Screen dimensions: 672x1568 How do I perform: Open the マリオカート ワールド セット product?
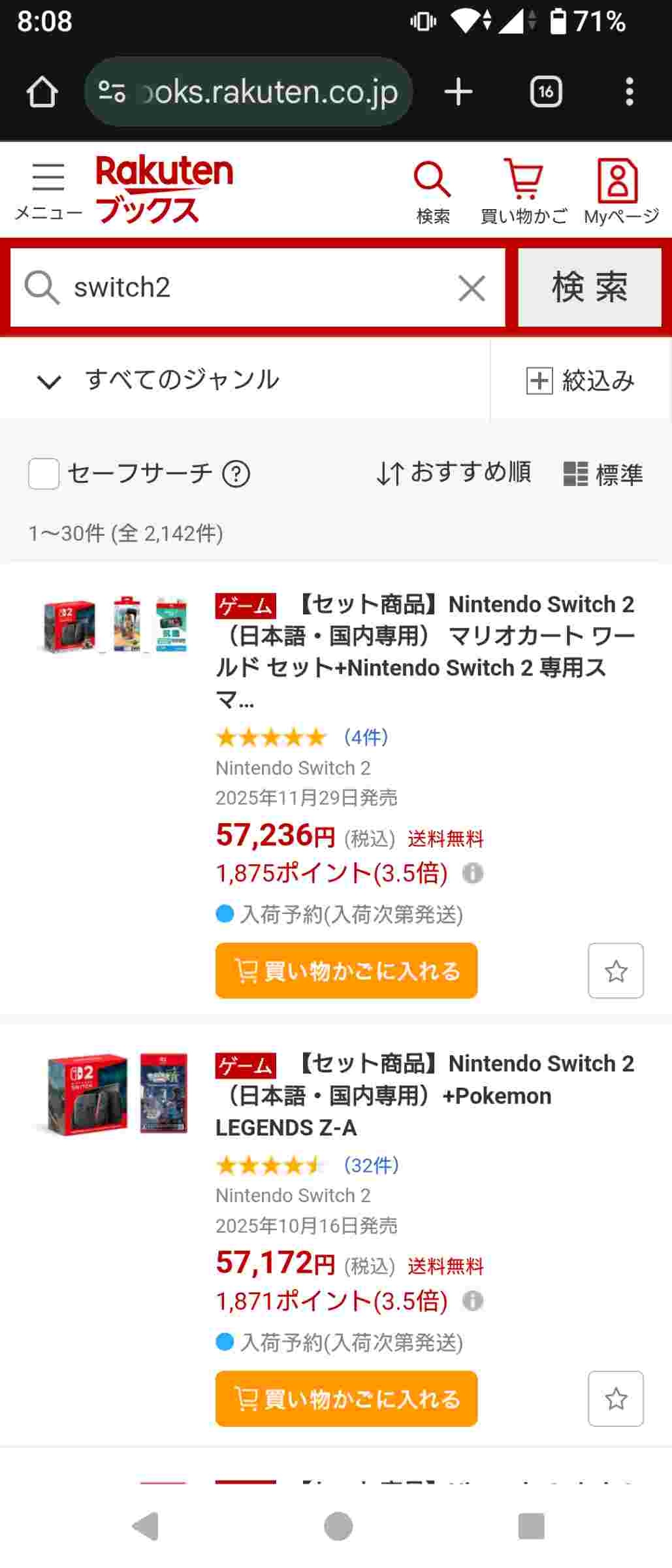tap(424, 651)
